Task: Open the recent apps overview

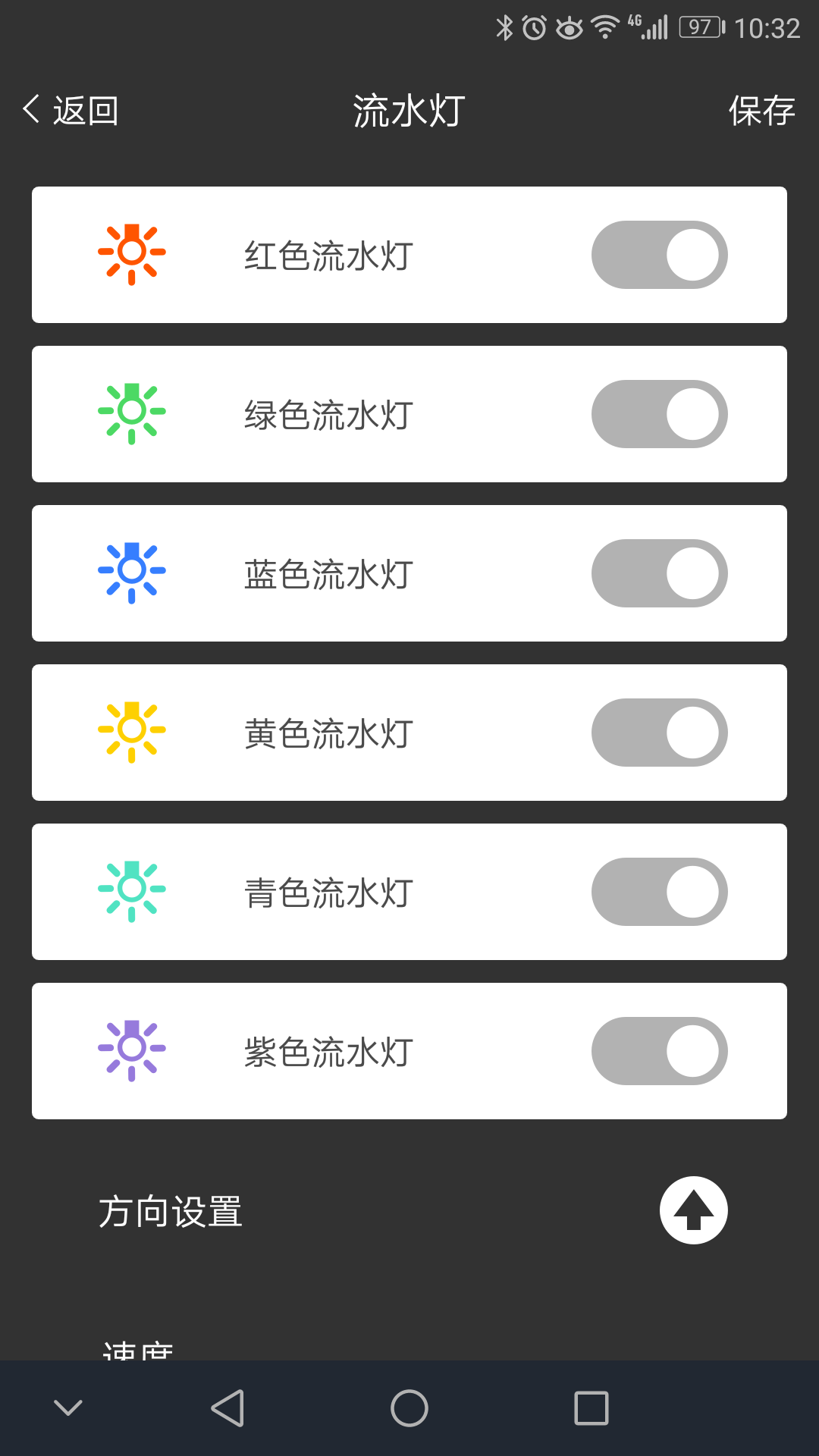Action: (x=591, y=1408)
